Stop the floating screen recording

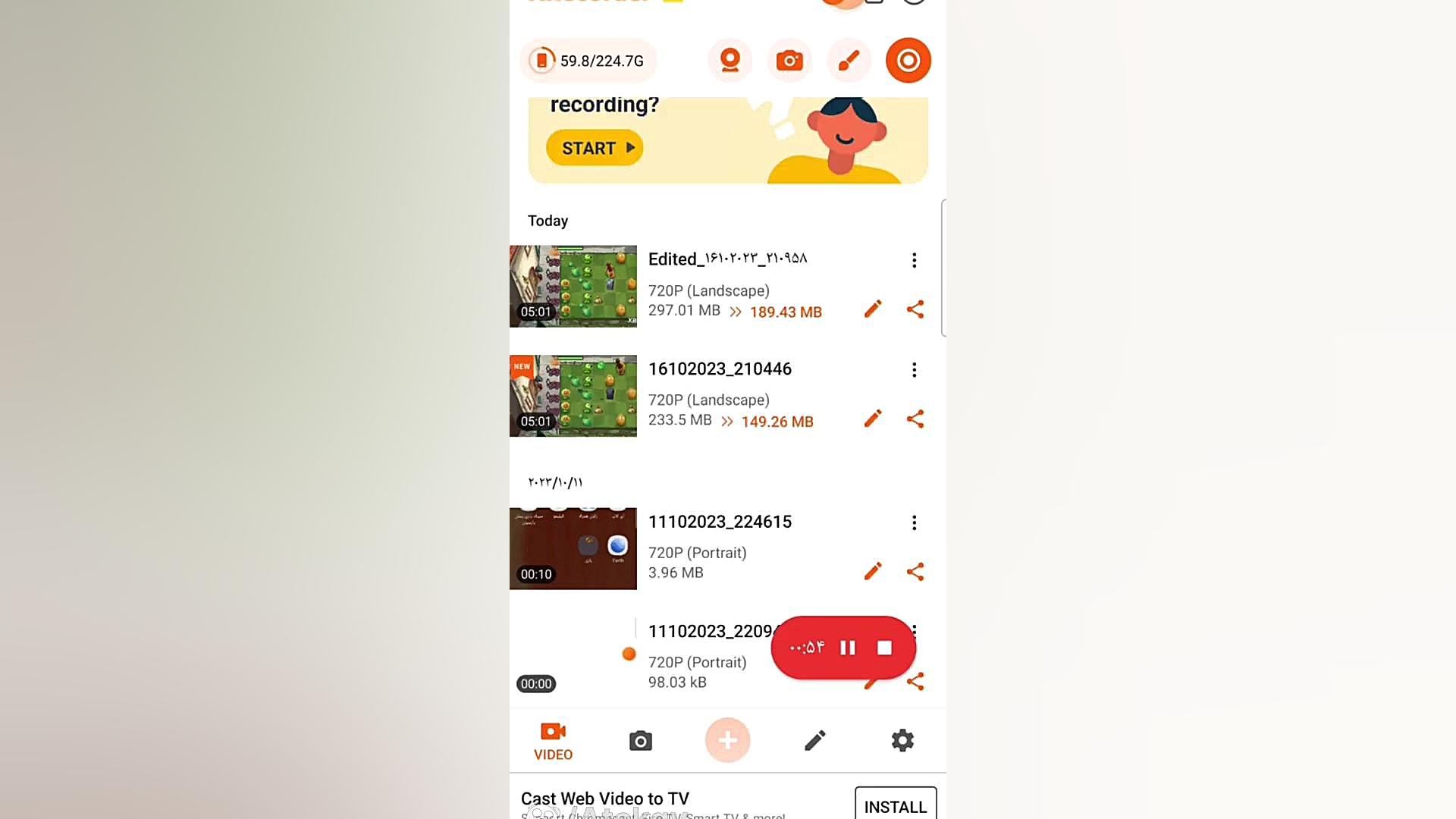click(884, 648)
